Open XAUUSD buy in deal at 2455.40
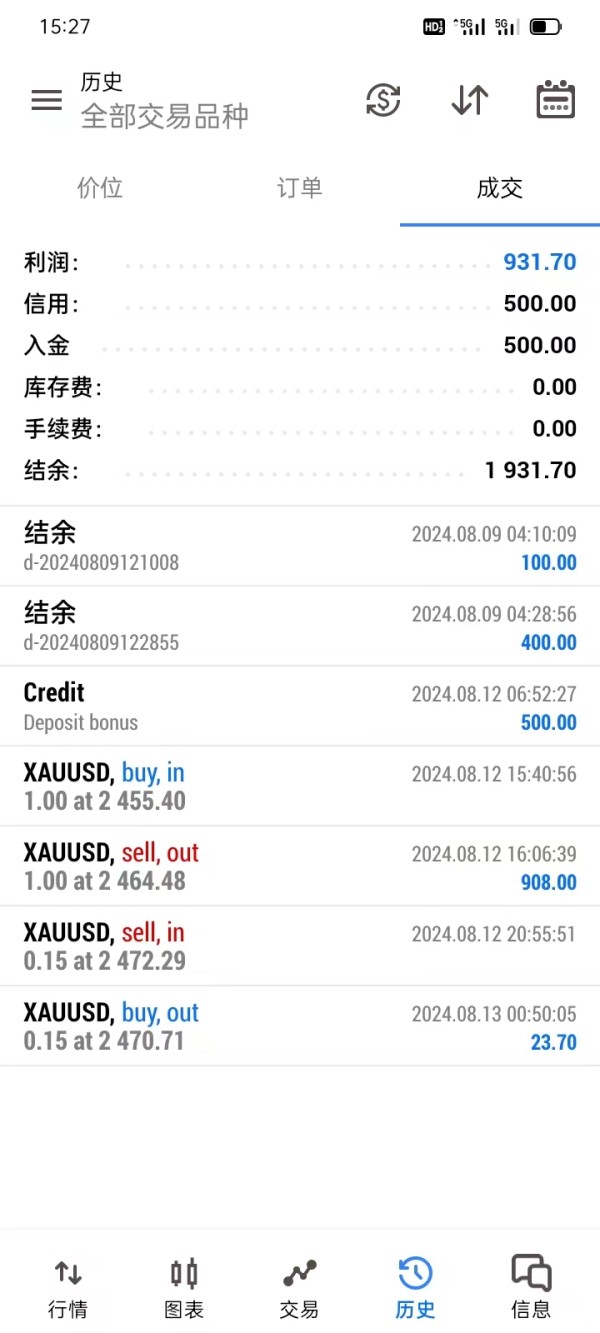This screenshot has height=1333, width=600. click(x=300, y=786)
